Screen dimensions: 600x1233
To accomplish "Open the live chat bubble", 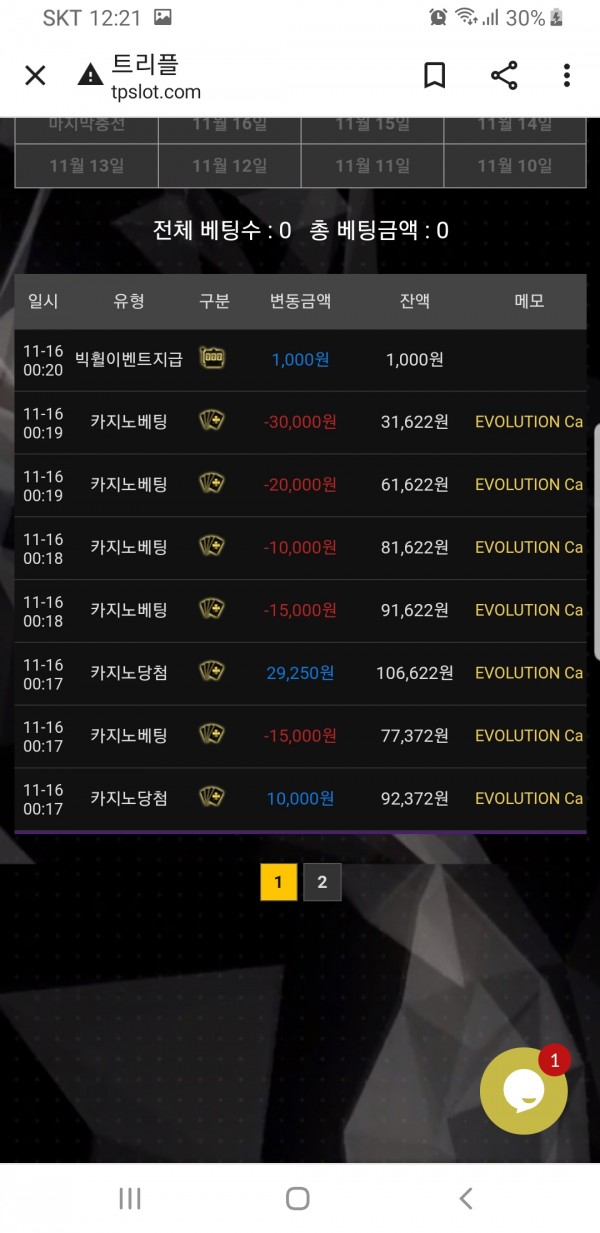I will [523, 1091].
